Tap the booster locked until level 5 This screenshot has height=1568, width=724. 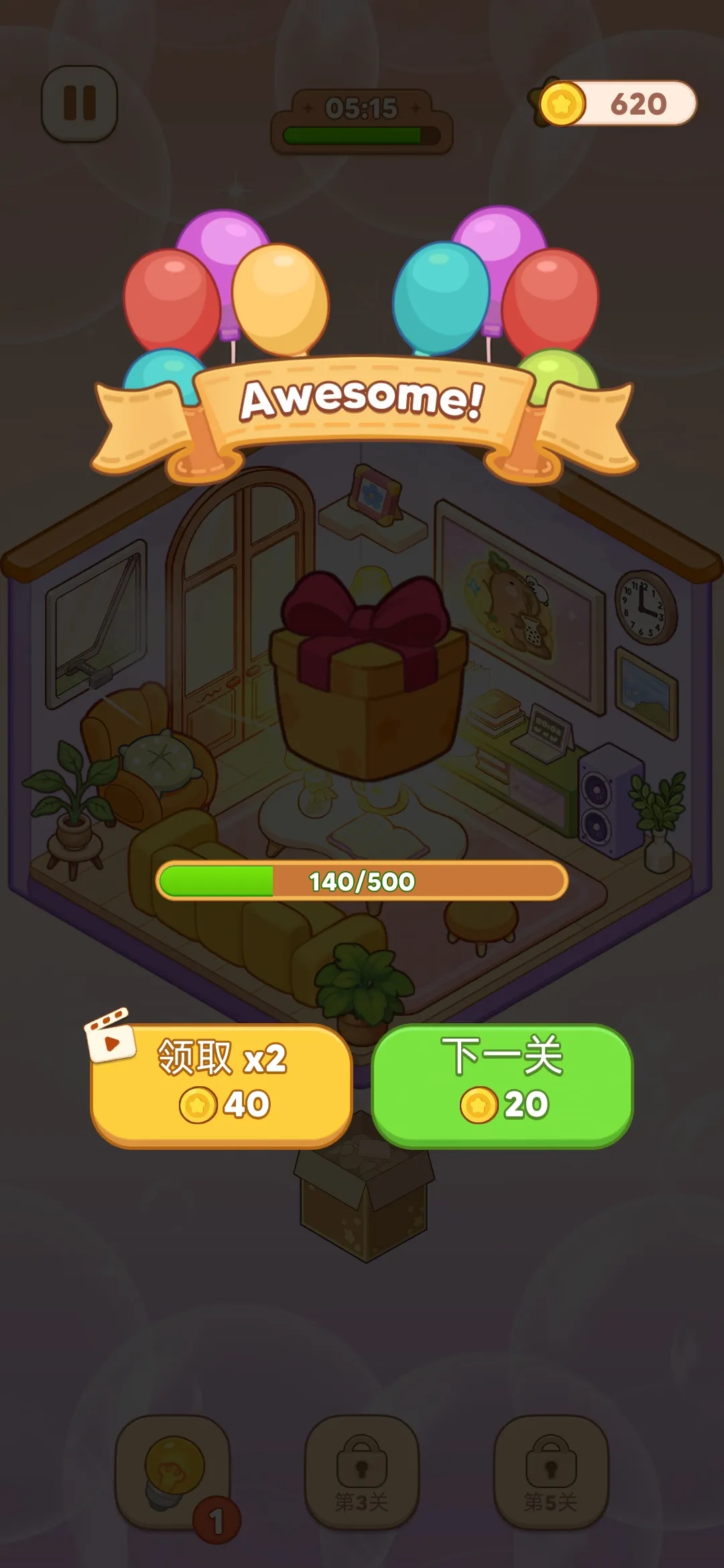coord(550,1471)
